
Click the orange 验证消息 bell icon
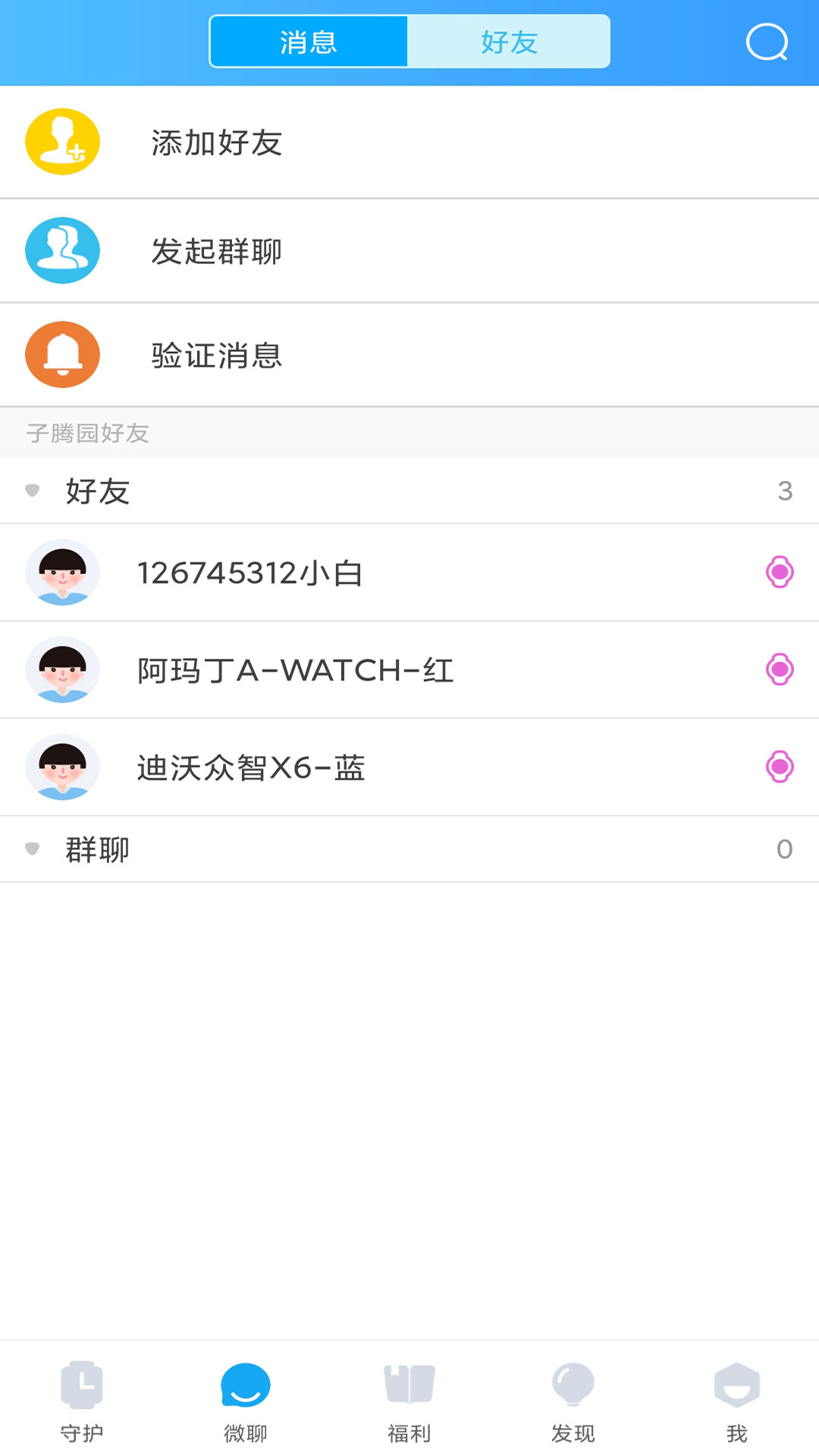point(62,355)
